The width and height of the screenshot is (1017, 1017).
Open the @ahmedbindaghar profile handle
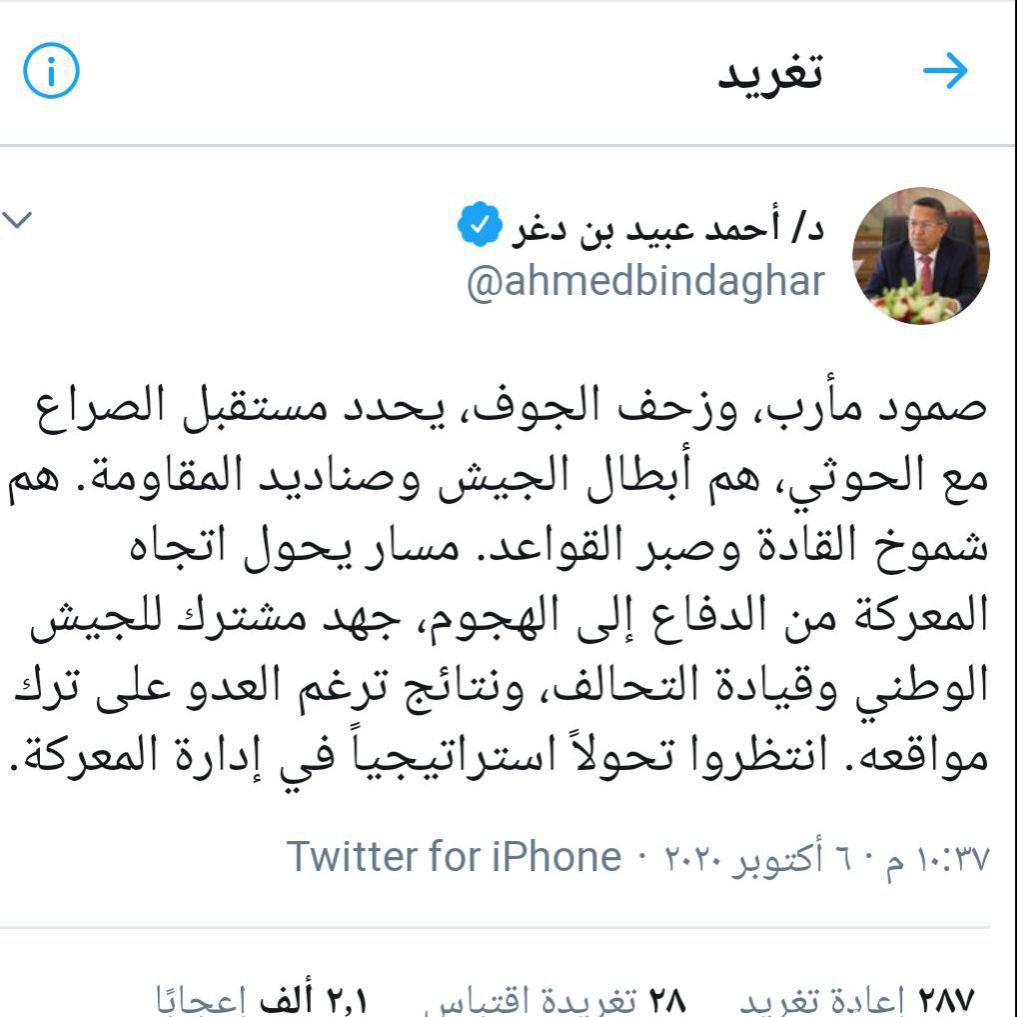(645, 281)
